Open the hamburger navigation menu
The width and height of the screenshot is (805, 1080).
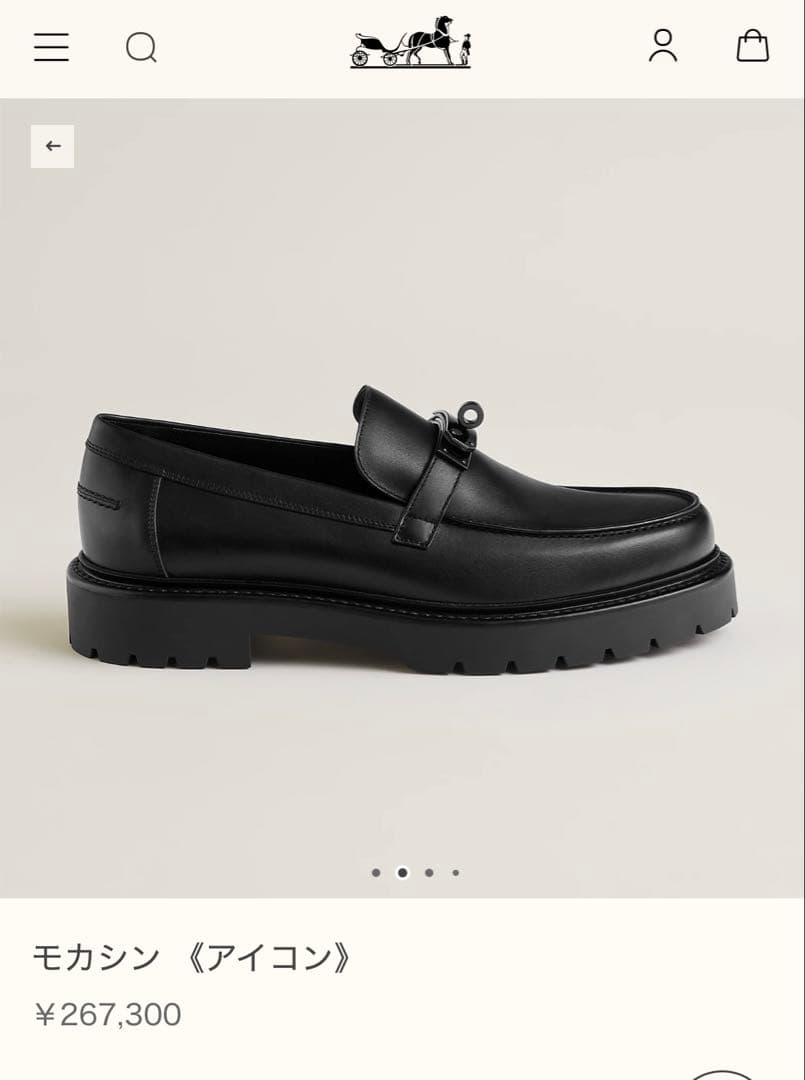[x=51, y=45]
